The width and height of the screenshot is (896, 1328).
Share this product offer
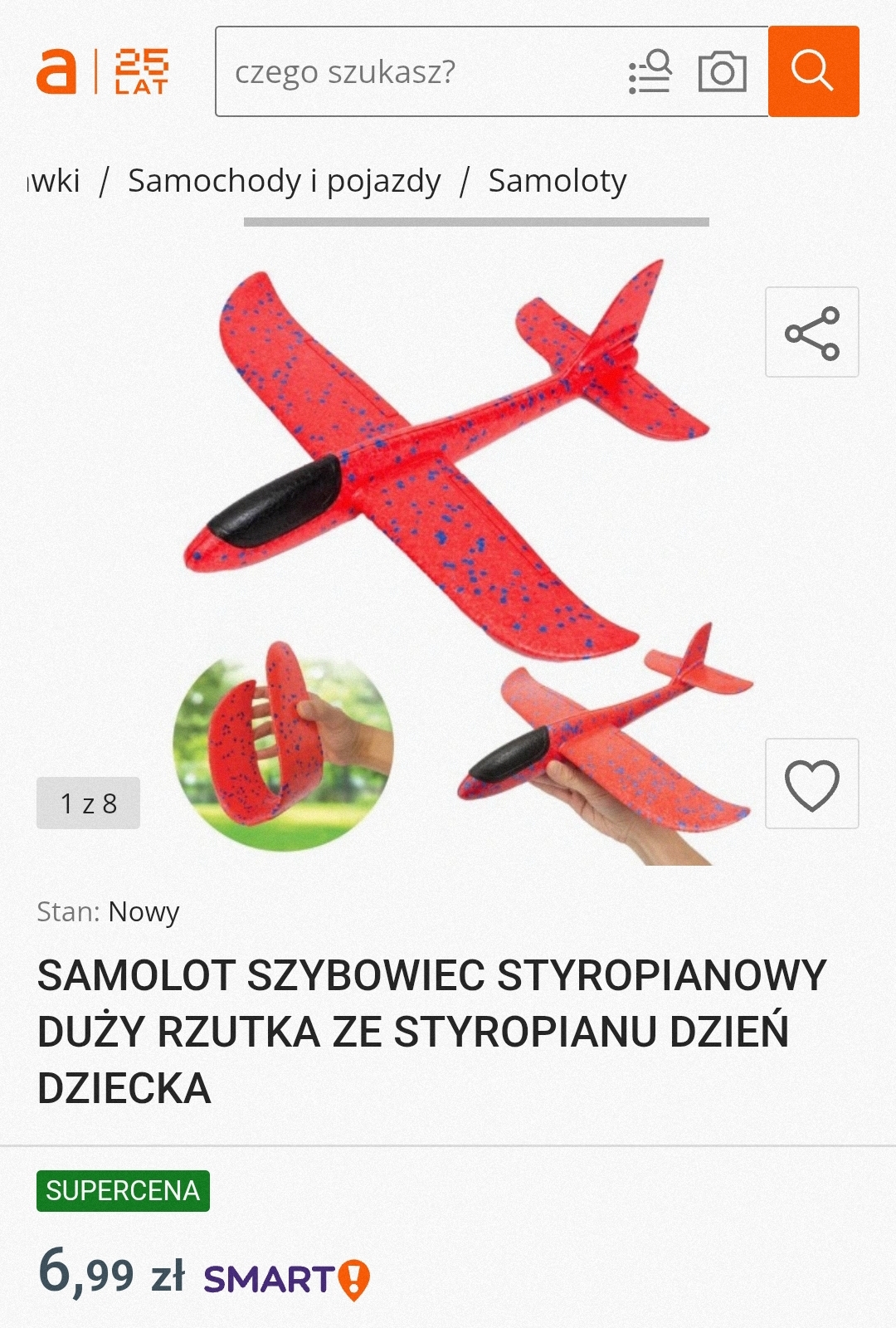[811, 333]
